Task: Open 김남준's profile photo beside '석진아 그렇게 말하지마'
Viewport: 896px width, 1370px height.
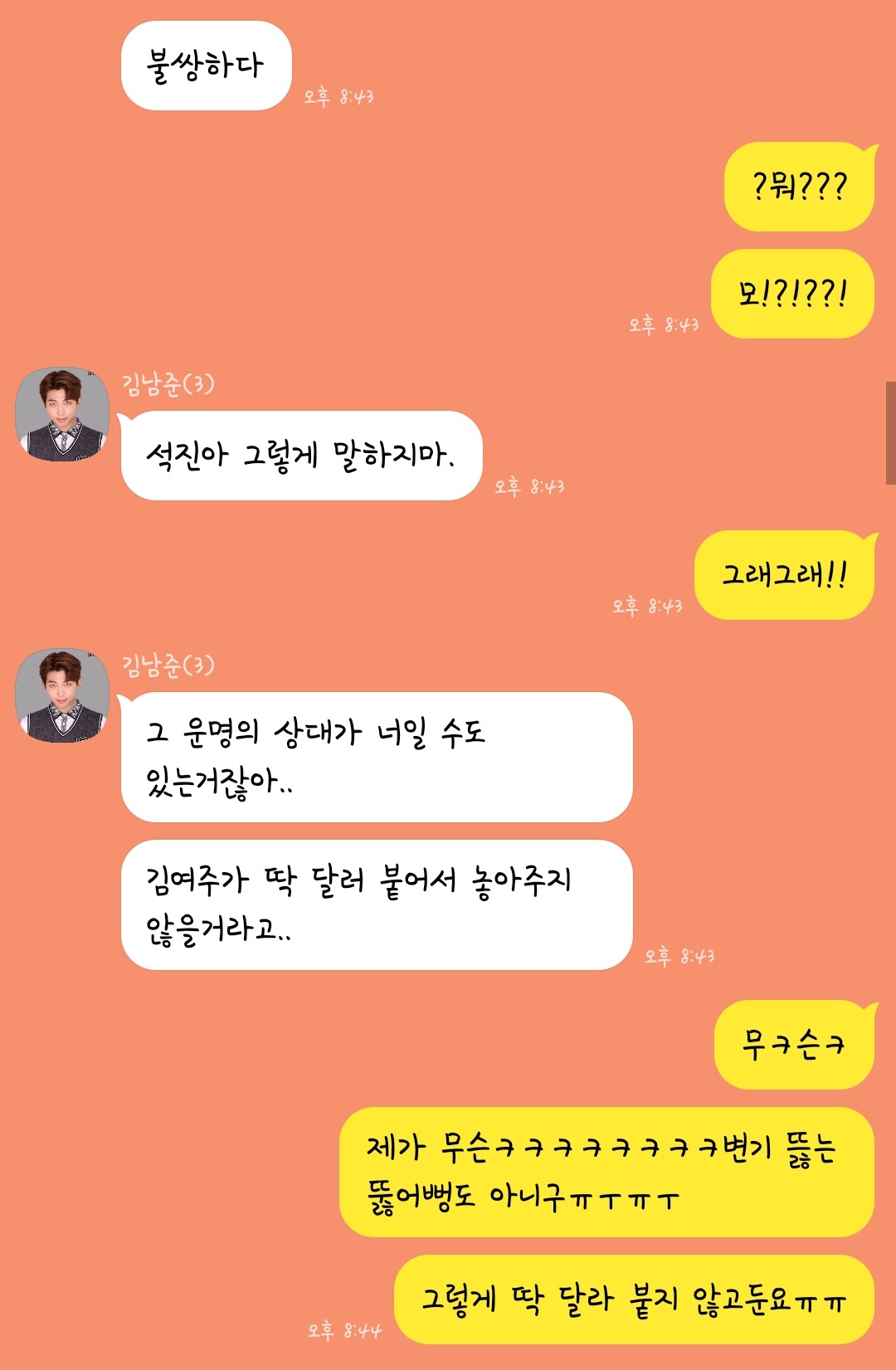Action: tap(62, 414)
